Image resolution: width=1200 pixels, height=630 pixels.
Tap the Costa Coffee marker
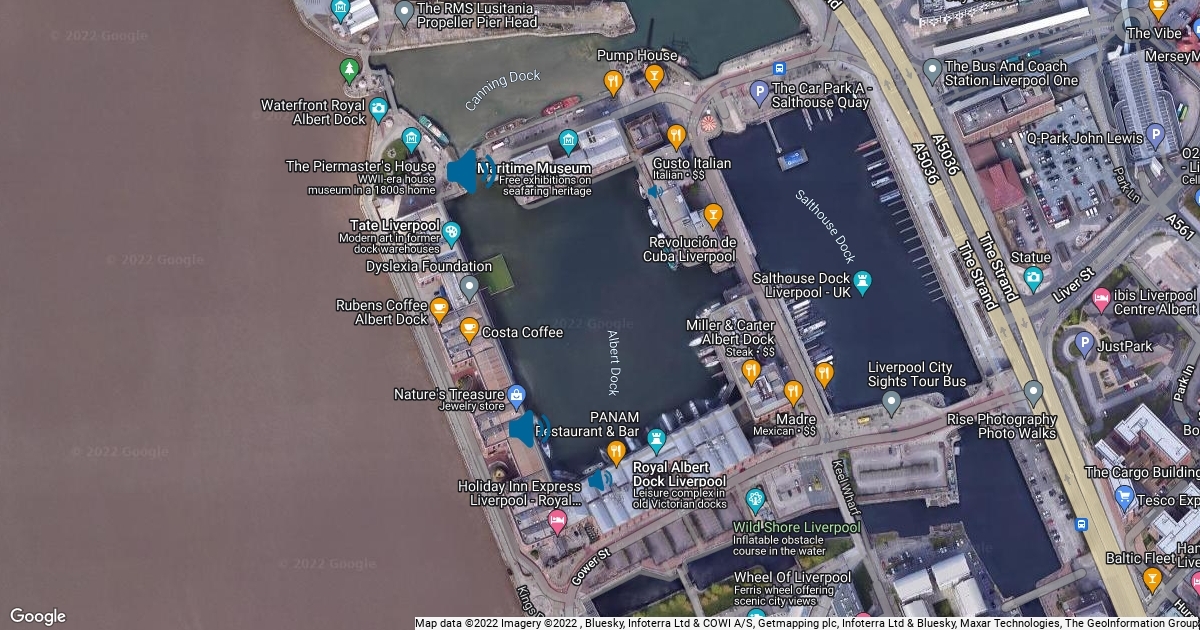(x=469, y=327)
